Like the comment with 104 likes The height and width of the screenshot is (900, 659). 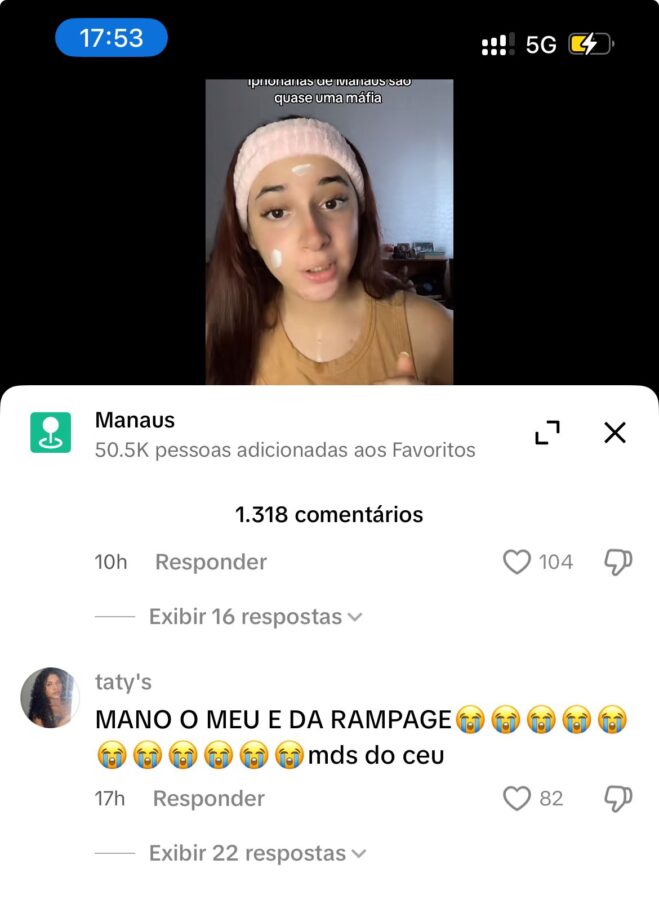point(516,562)
